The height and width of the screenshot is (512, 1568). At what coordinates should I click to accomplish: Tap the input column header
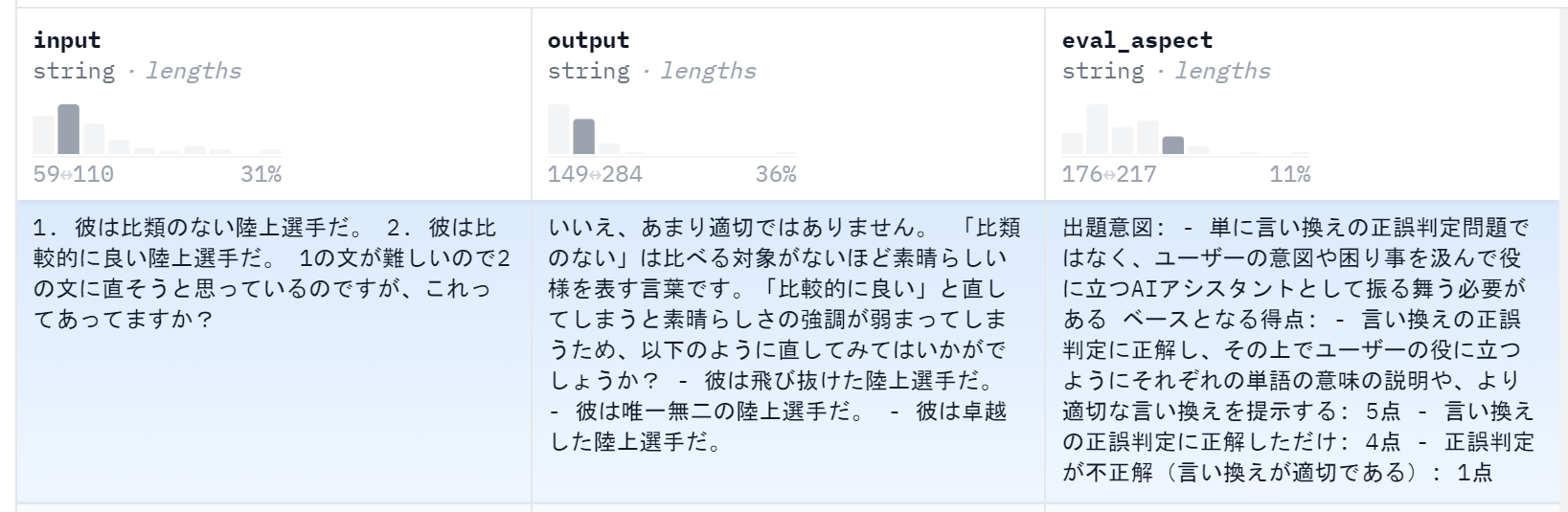pyautogui.click(x=67, y=40)
